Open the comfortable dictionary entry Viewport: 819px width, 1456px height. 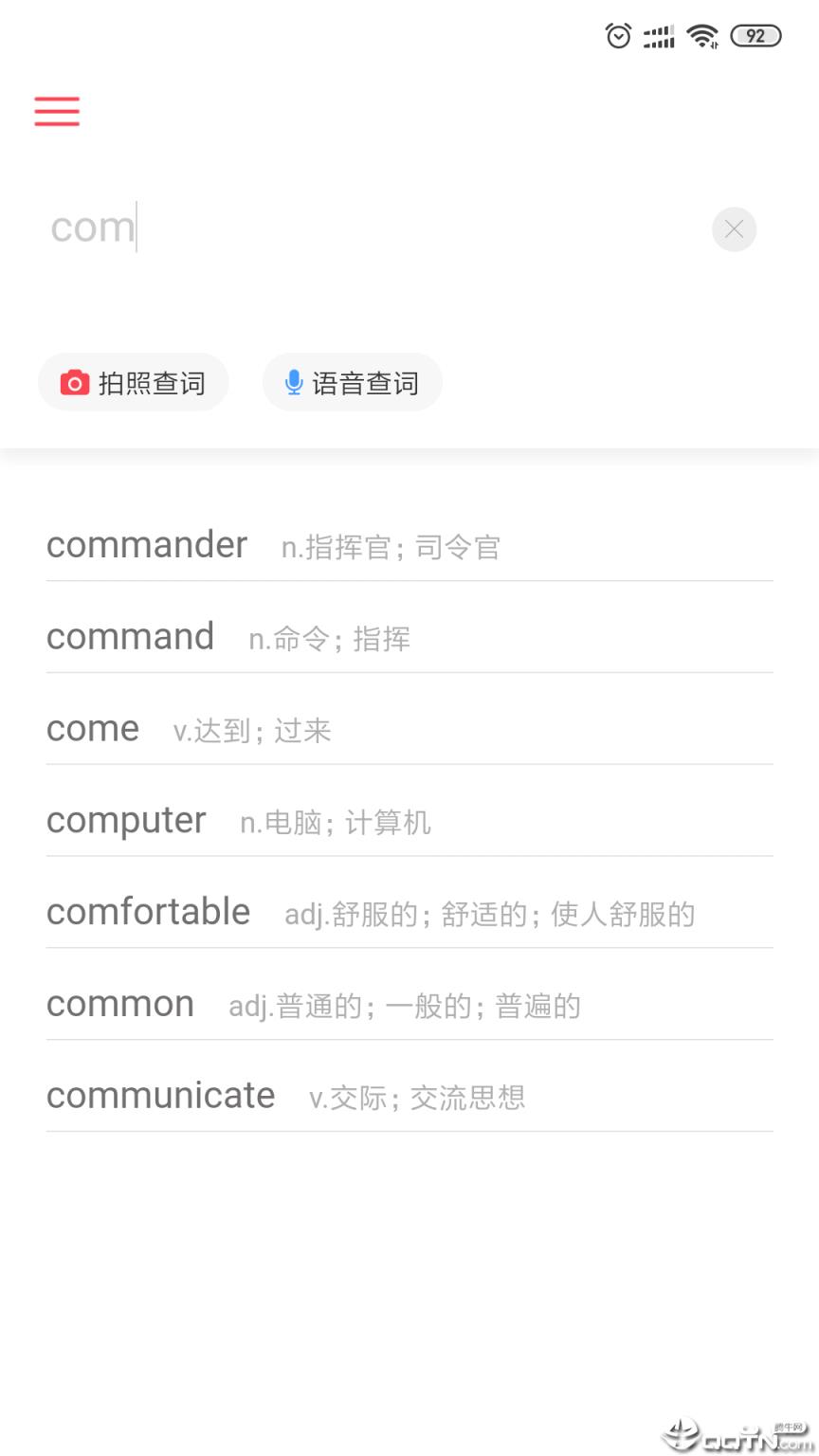(x=148, y=911)
